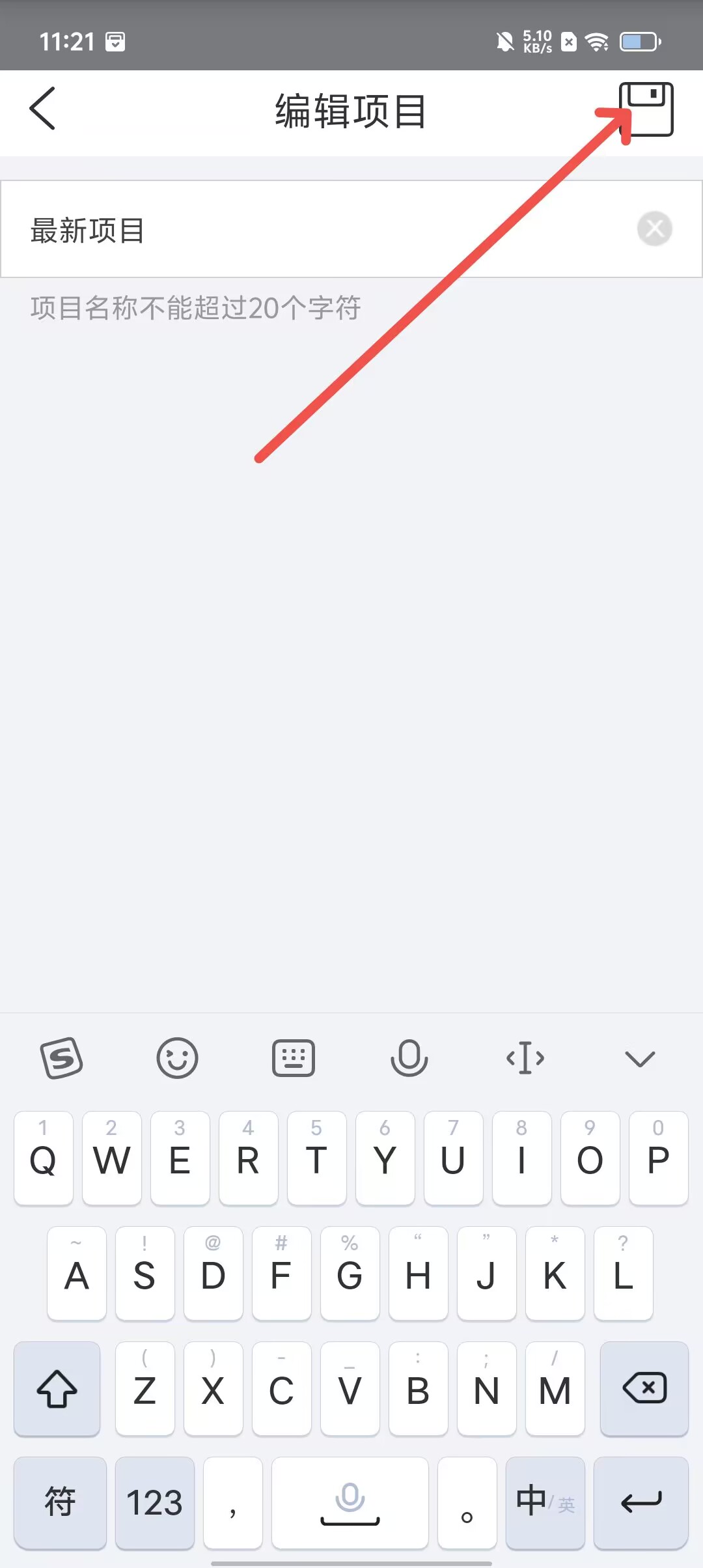Save the project with the floppy disk icon

[x=646, y=109]
